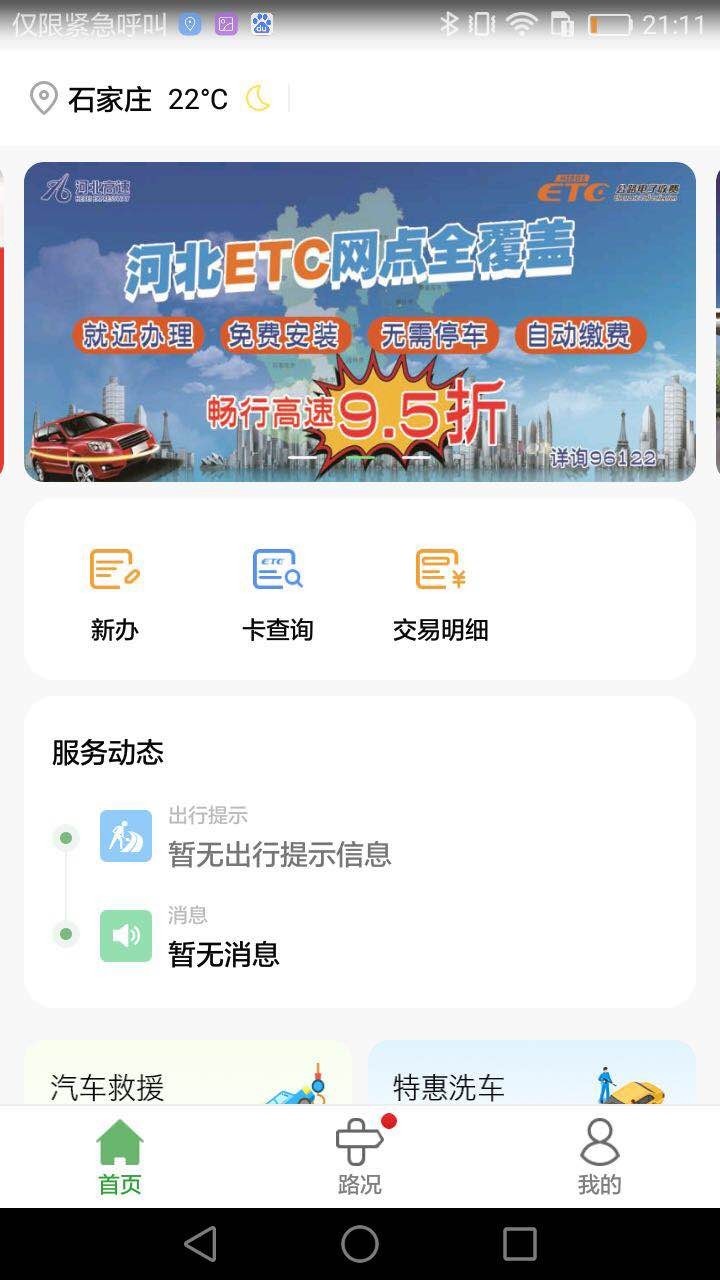Screen dimensions: 720x1280
Task: Switch to the 路况 traffic tab
Action: (360, 1158)
